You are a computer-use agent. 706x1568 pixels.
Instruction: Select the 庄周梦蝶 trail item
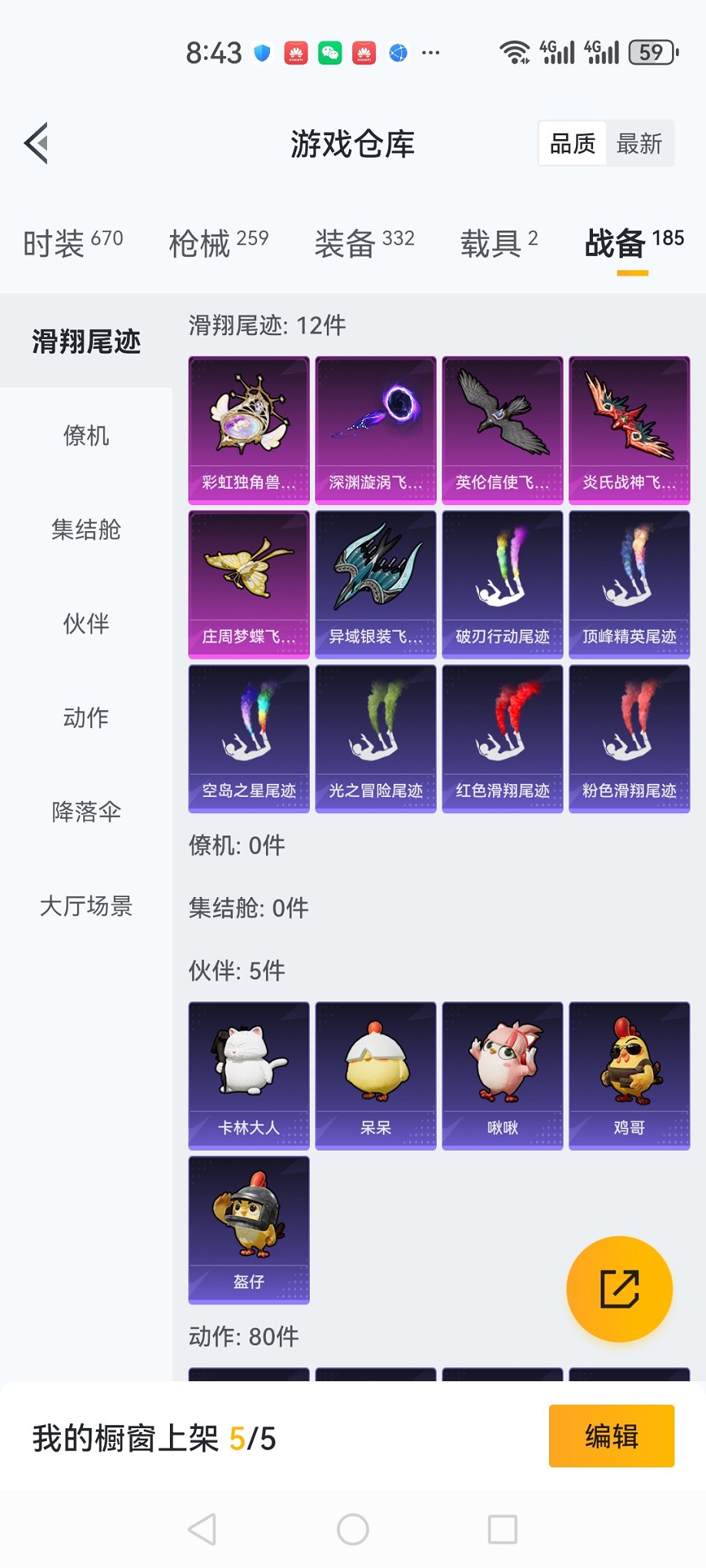pos(249,584)
